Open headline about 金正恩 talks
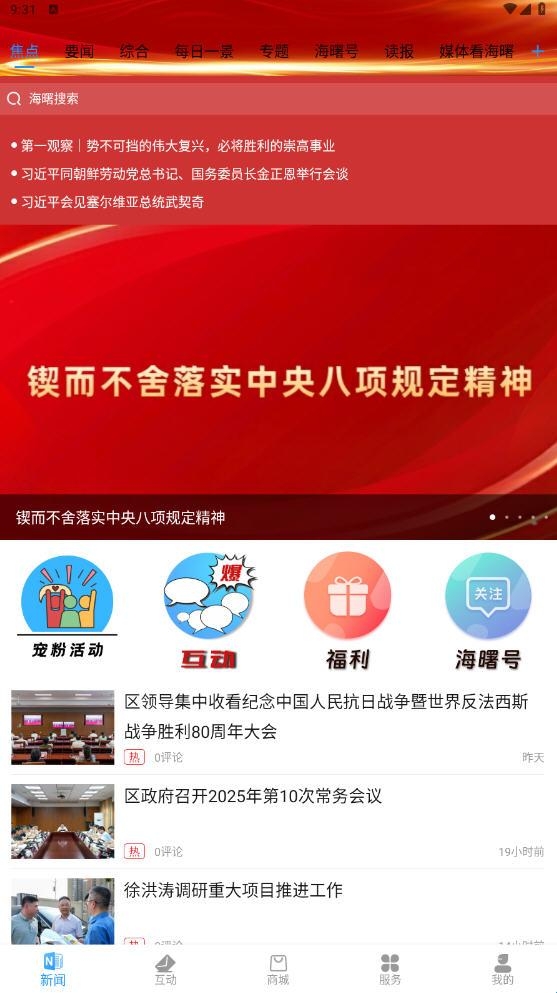This screenshot has height=993, width=557. click(x=179, y=174)
